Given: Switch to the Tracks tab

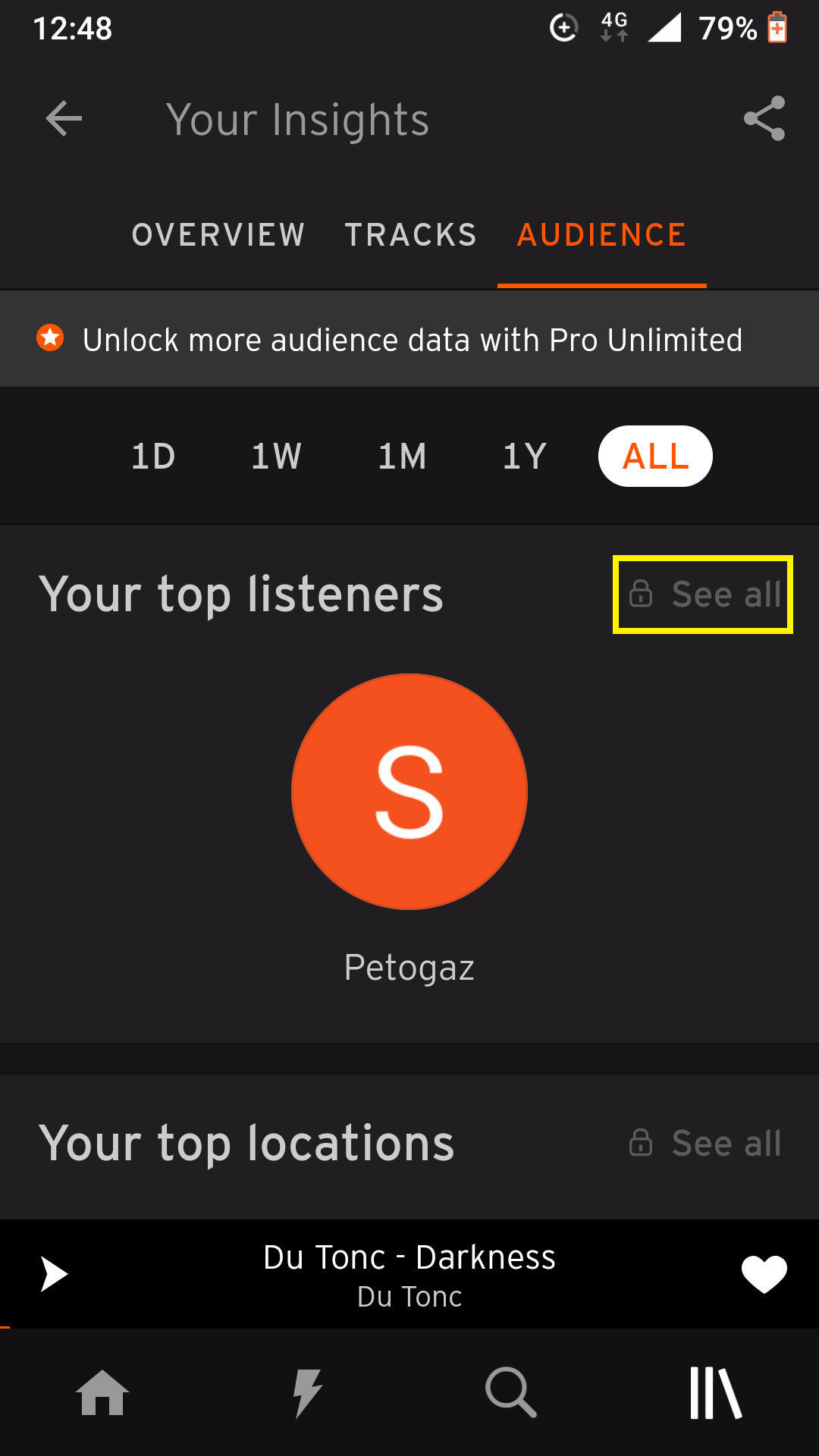Looking at the screenshot, I should point(410,235).
